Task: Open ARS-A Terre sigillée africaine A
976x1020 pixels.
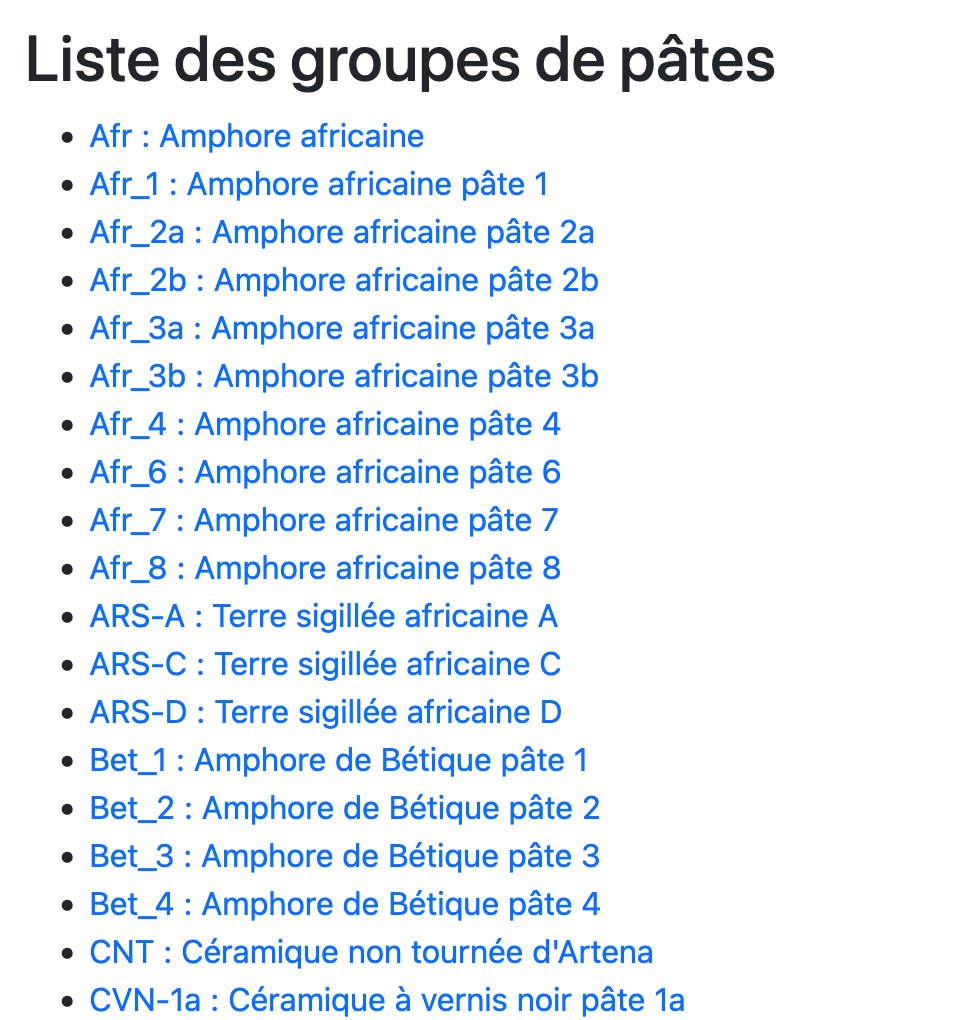Action: click(324, 616)
